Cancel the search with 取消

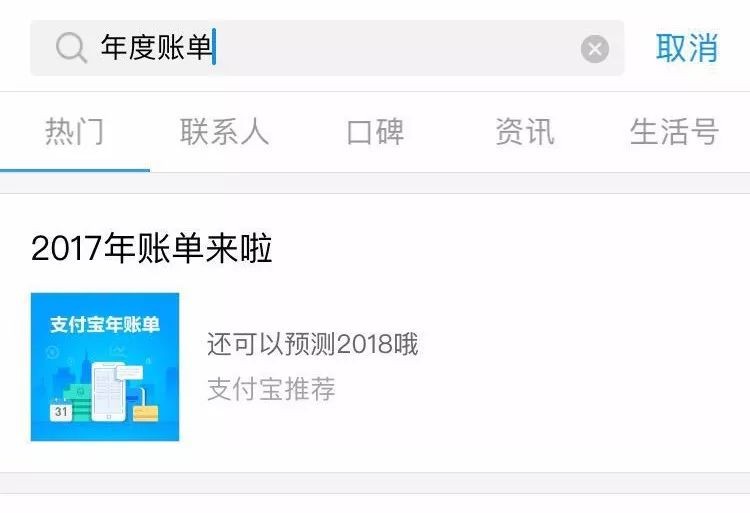[687, 47]
